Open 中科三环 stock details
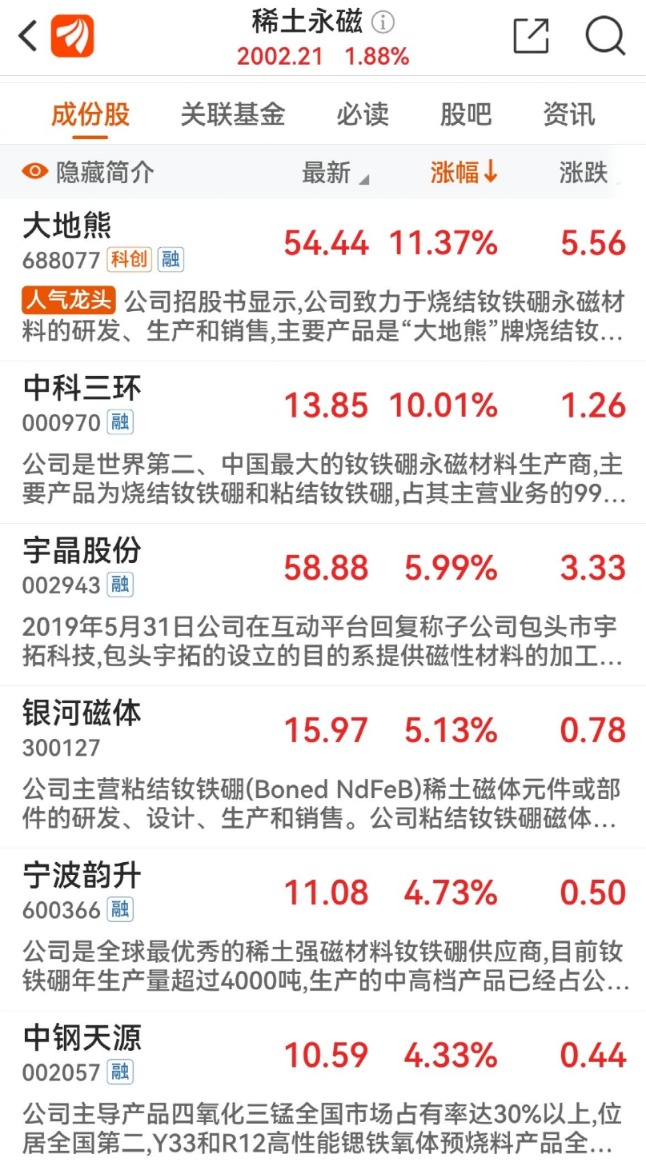The image size is (646, 1174). [x=323, y=442]
